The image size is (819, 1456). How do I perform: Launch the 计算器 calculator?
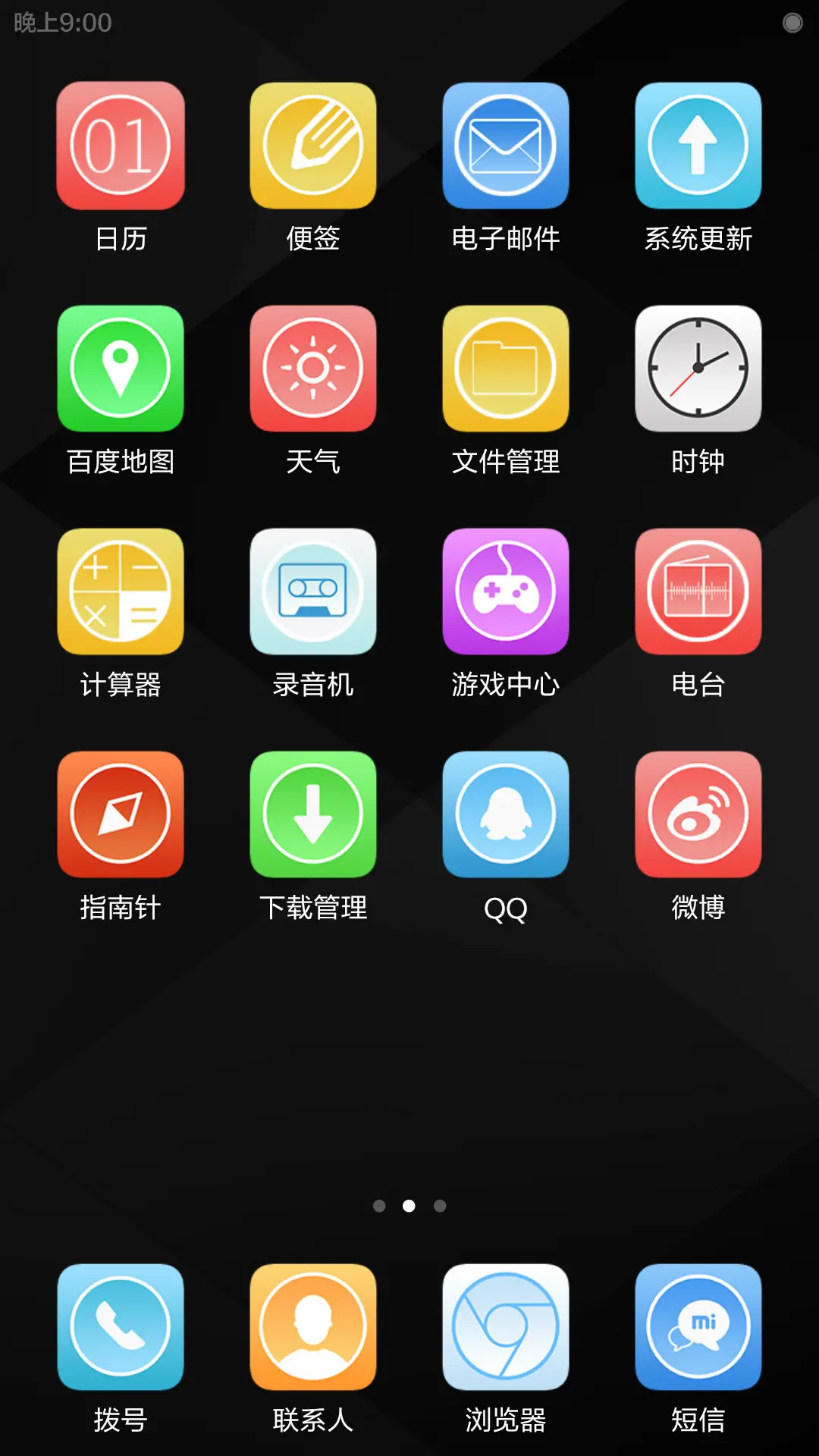point(120,592)
